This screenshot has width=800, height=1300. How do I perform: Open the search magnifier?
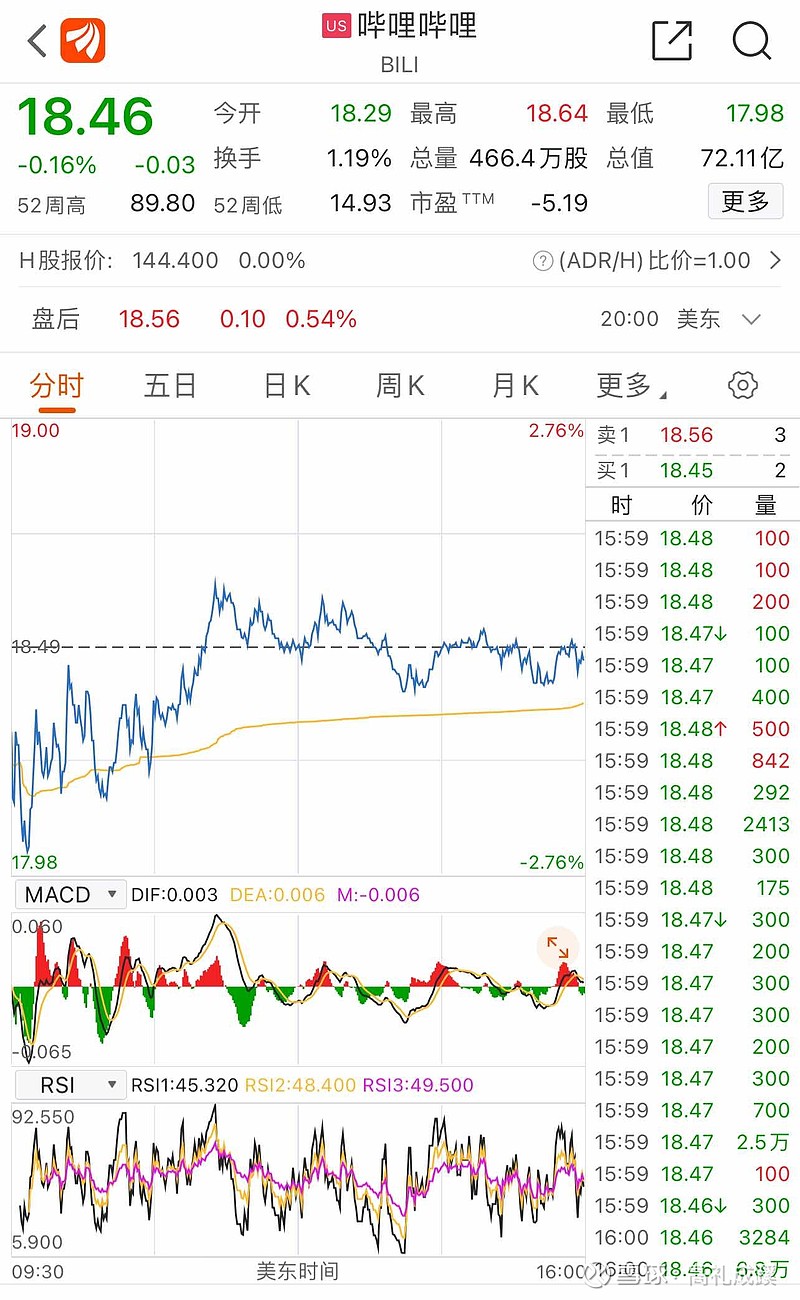pos(752,41)
